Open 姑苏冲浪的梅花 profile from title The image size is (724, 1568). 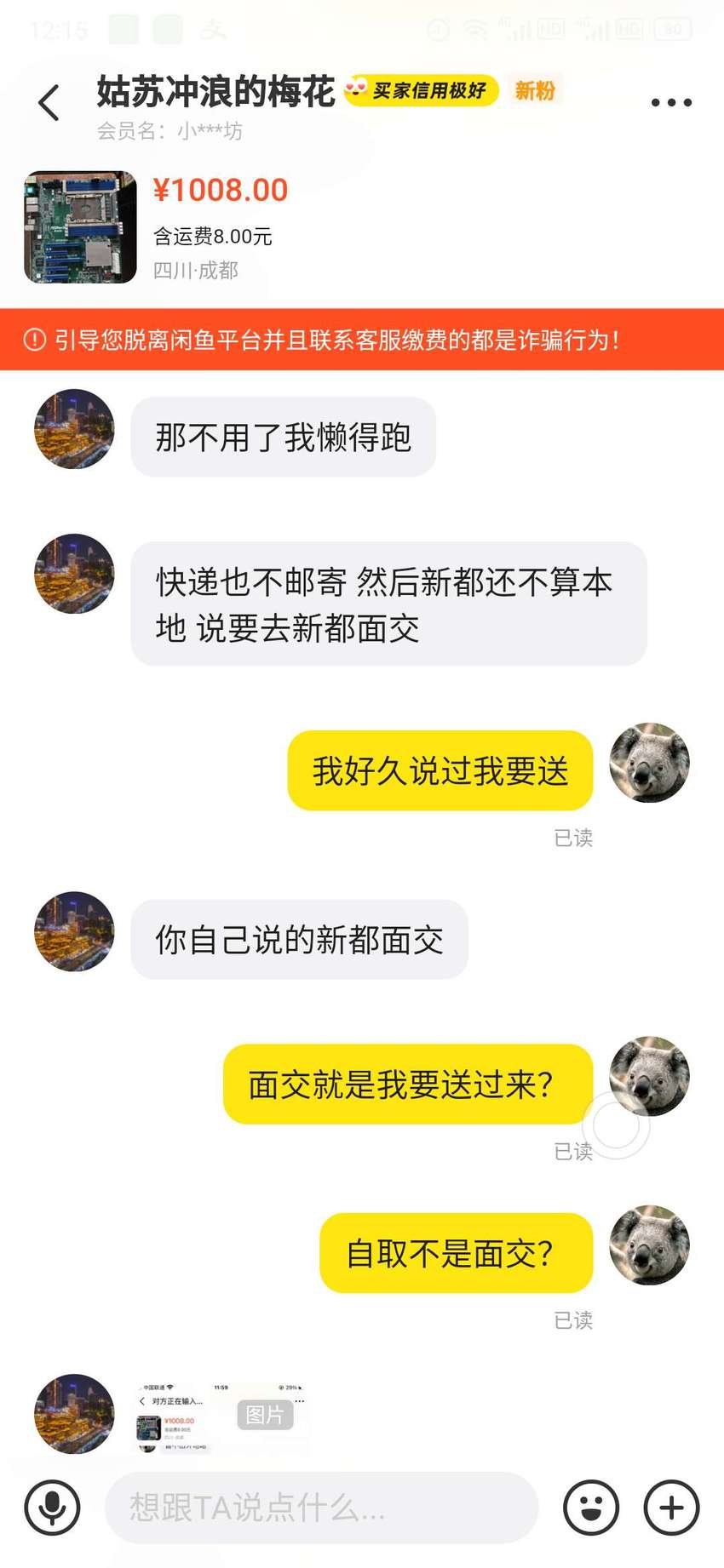point(215,91)
